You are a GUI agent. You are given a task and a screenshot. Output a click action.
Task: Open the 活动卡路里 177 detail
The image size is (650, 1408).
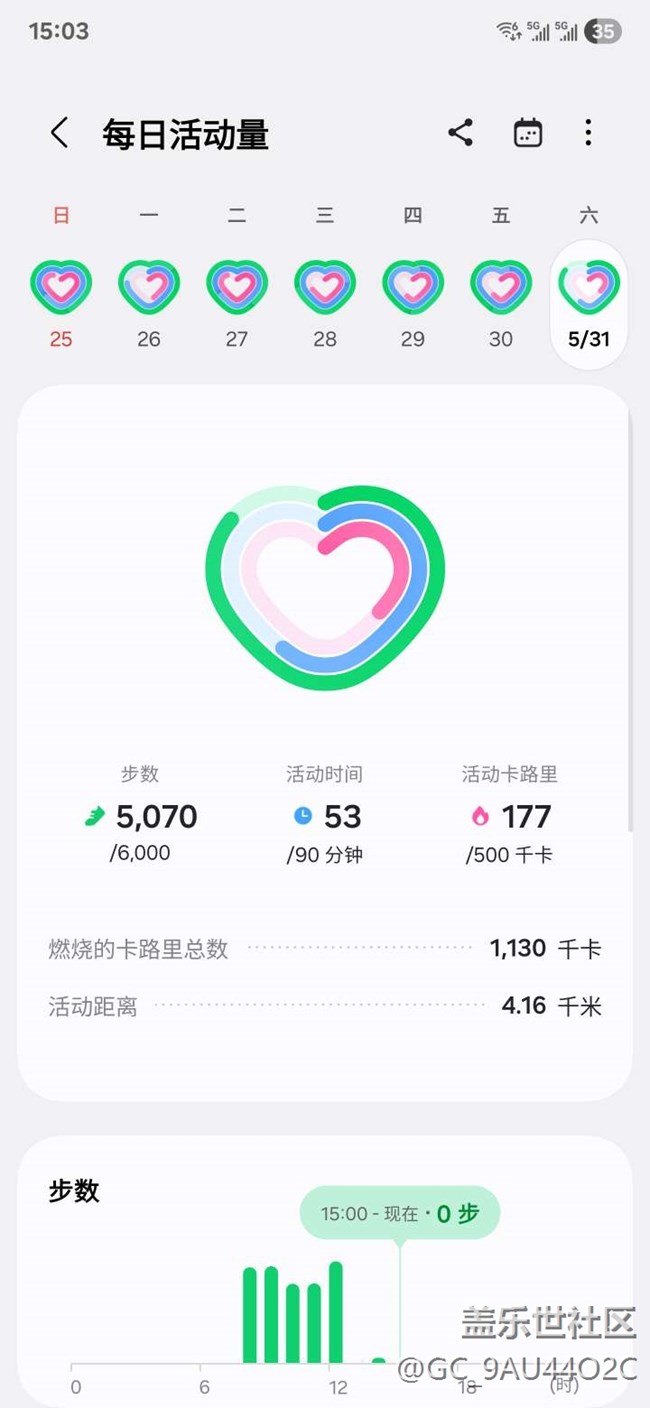pos(510,815)
